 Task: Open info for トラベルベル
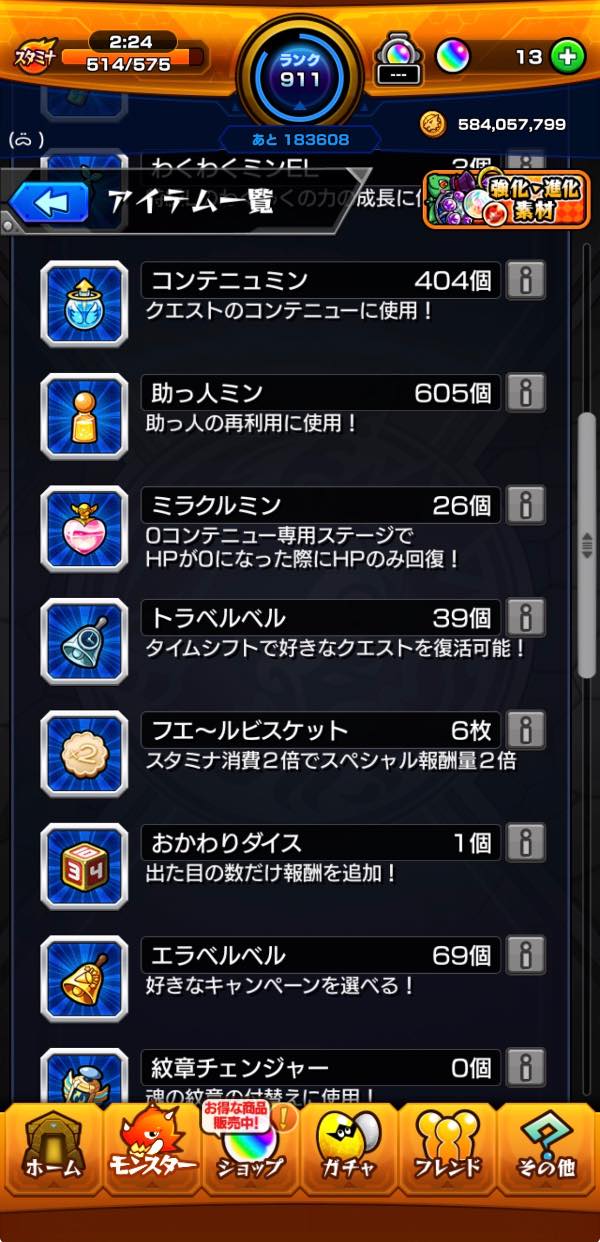tap(526, 617)
